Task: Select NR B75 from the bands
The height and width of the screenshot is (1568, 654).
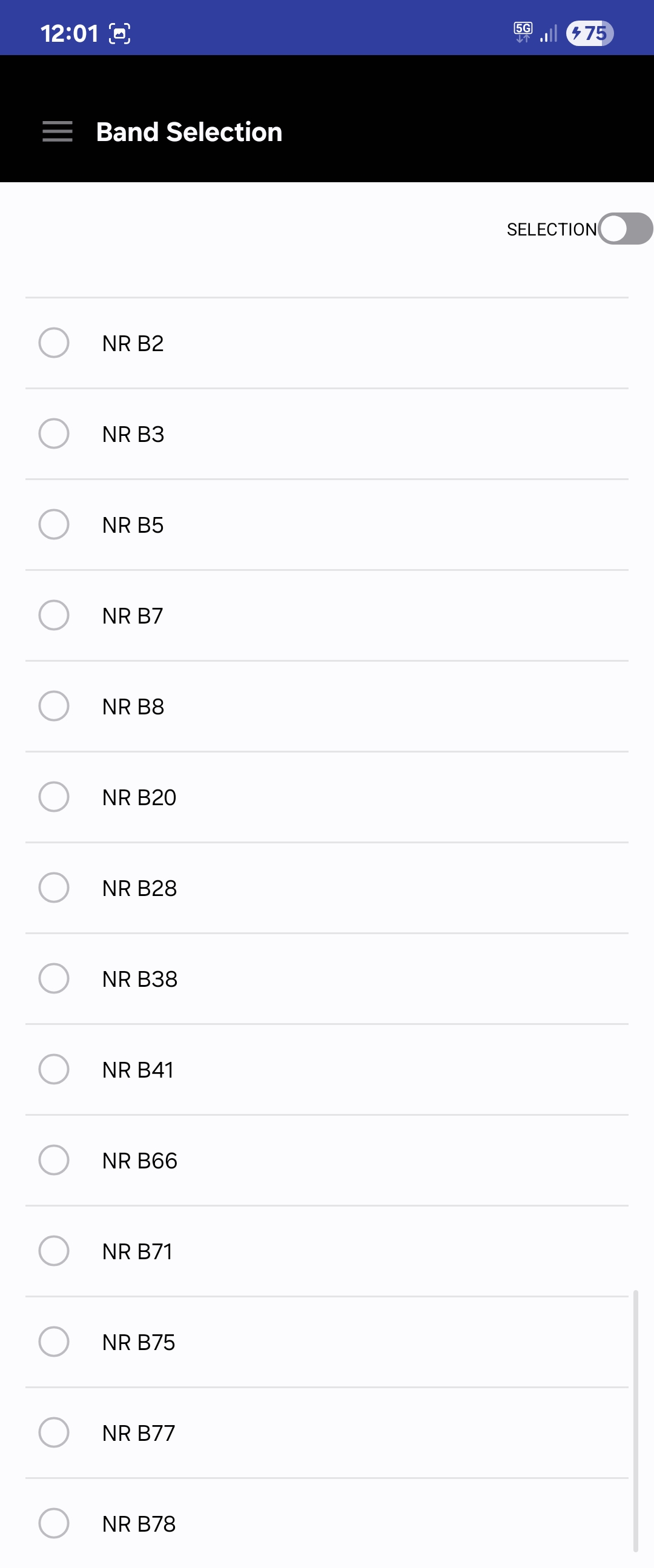Action: click(x=54, y=1342)
